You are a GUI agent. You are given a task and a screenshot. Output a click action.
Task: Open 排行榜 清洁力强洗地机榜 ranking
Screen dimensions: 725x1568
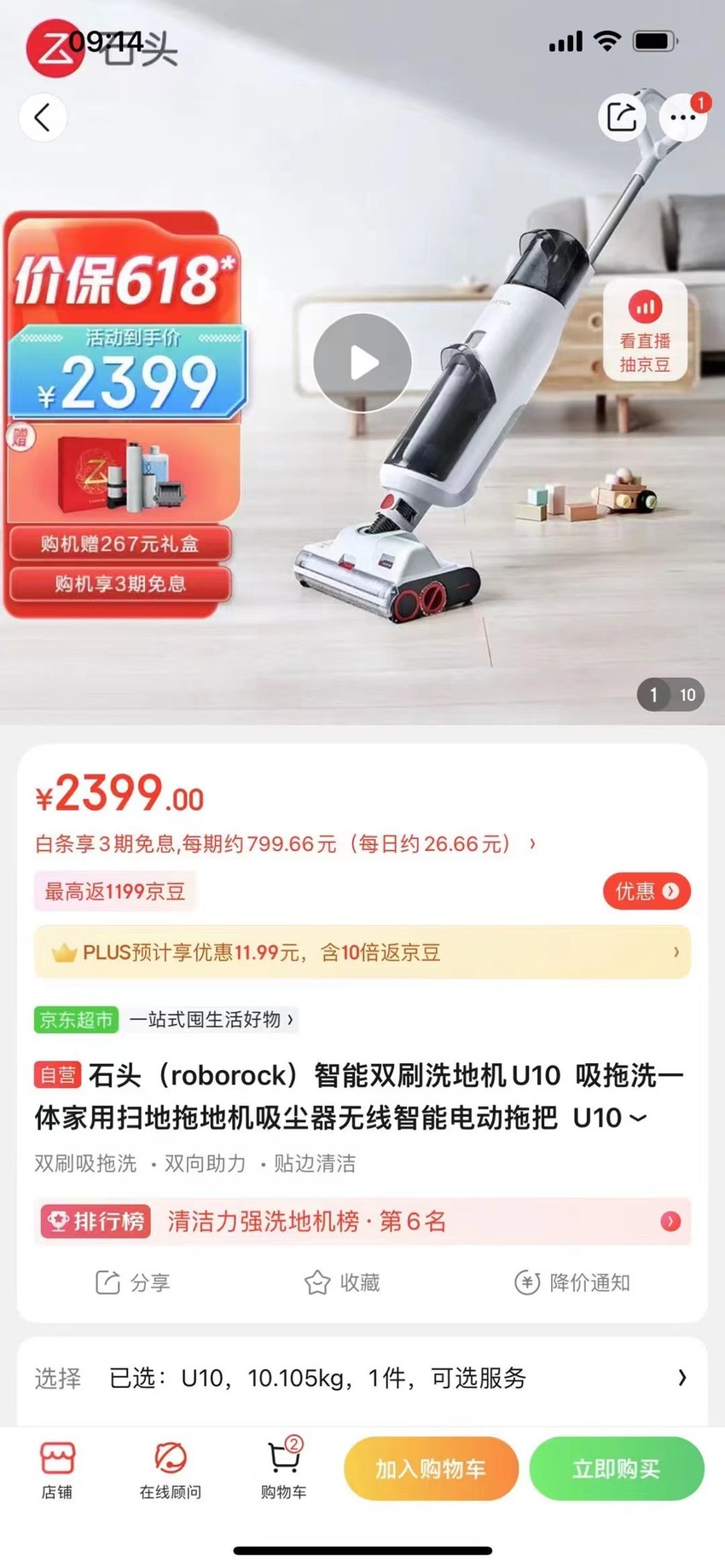[362, 1221]
